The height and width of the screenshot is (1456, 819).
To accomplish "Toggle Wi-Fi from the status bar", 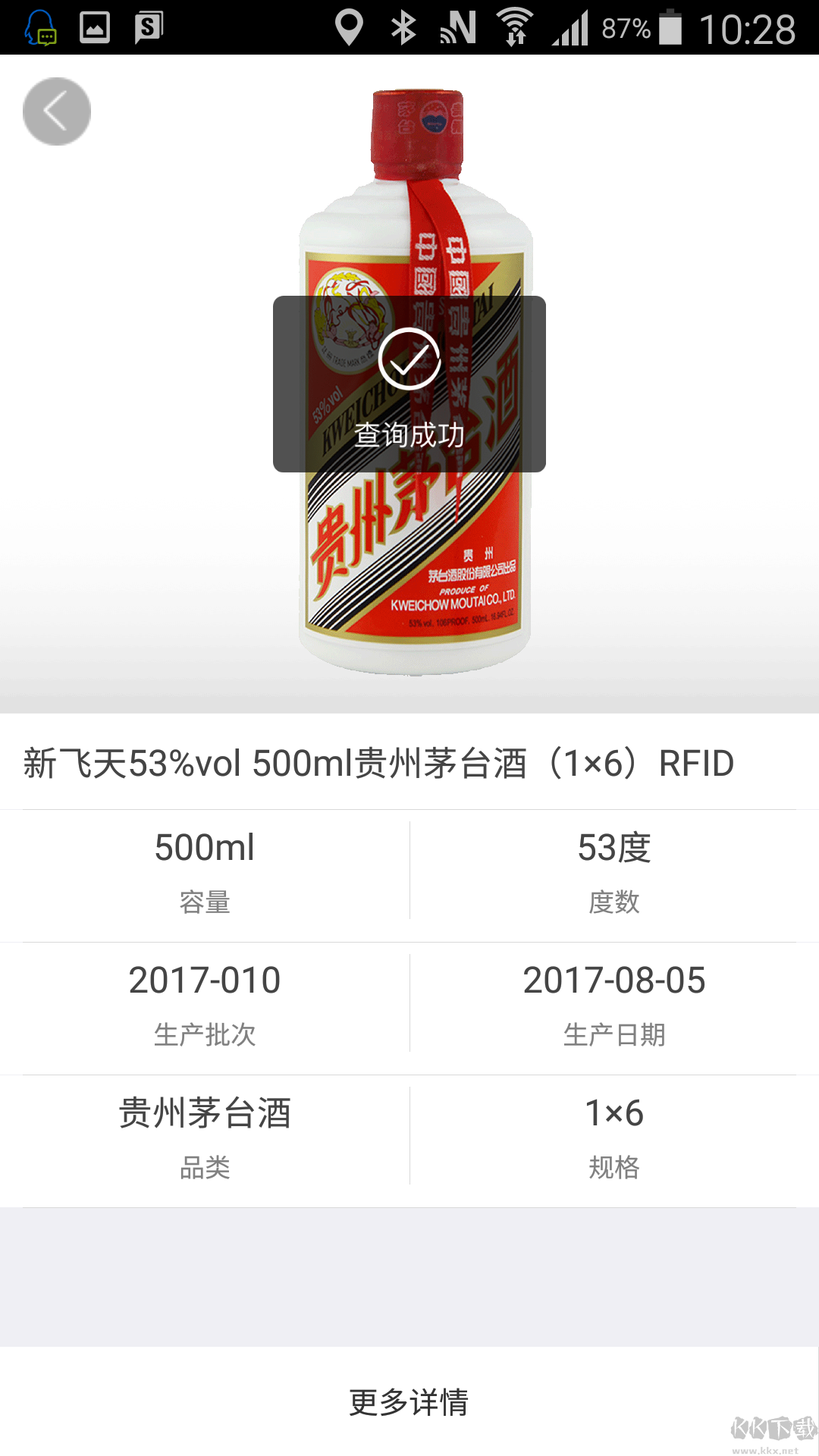I will 515,25.
